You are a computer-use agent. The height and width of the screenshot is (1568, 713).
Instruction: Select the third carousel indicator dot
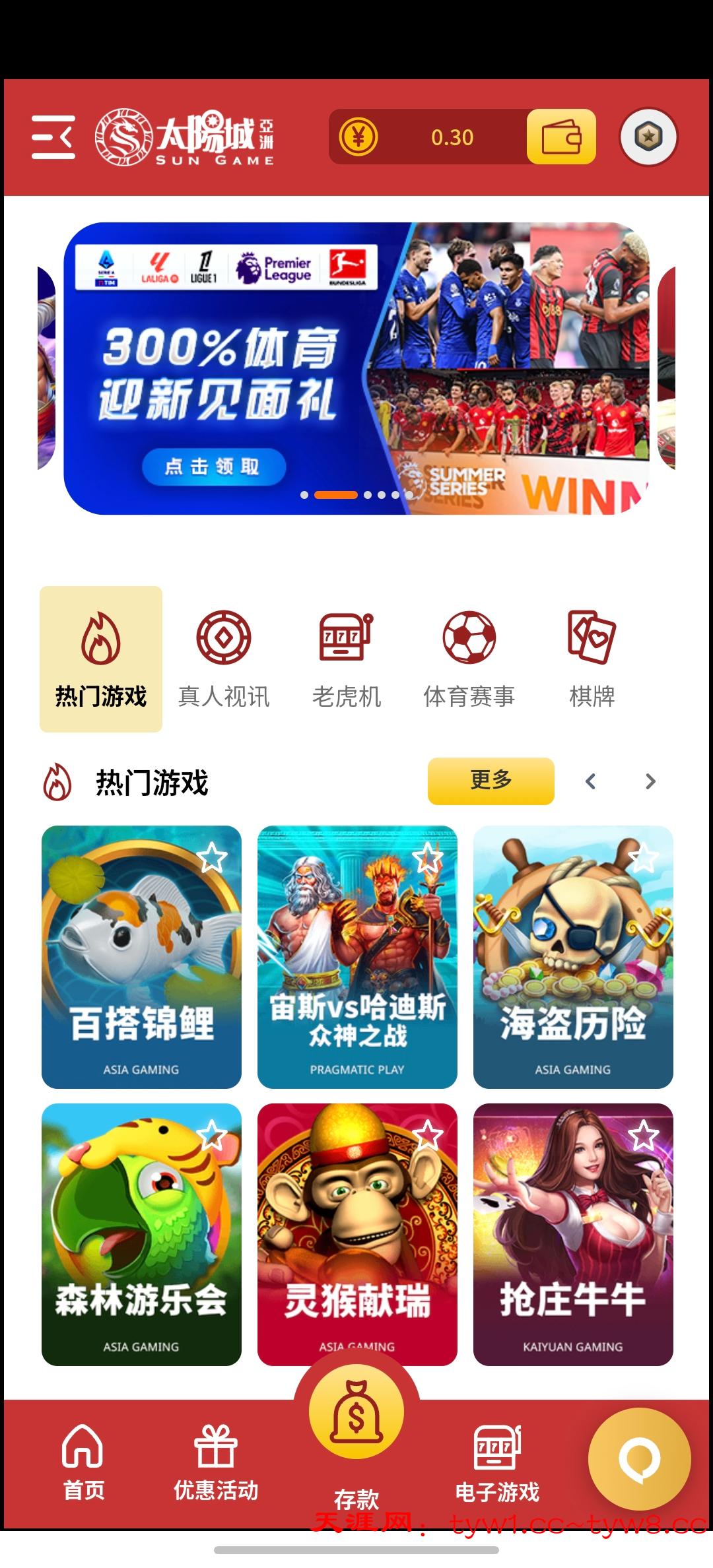pyautogui.click(x=368, y=494)
